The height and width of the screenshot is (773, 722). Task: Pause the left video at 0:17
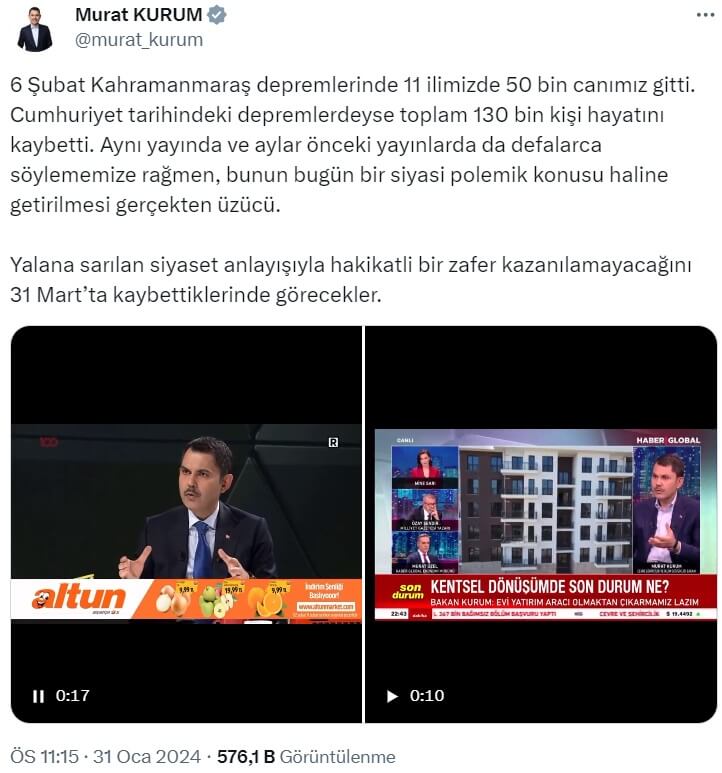[38, 696]
